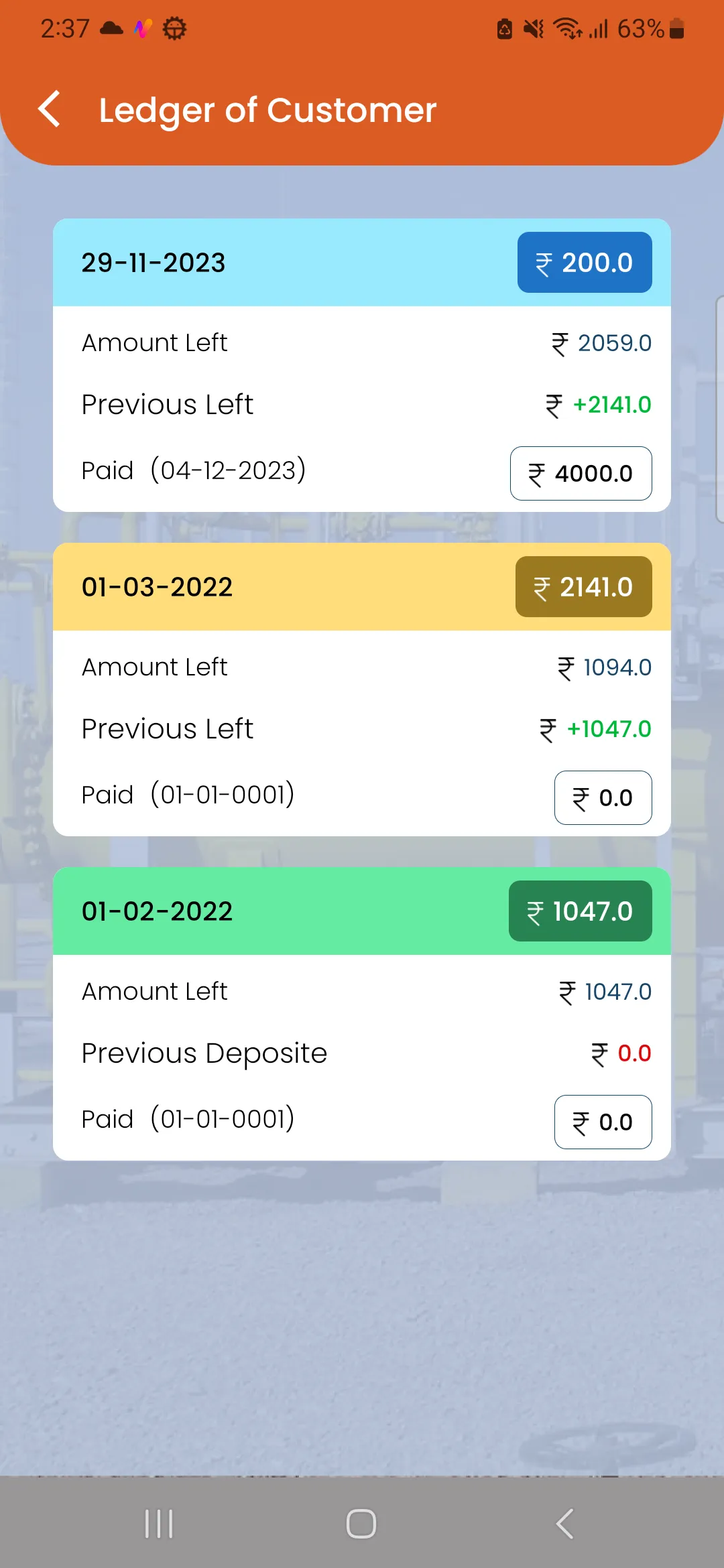Tap the rupee badge showing 200.0
Viewport: 724px width, 1568px height.
(584, 262)
